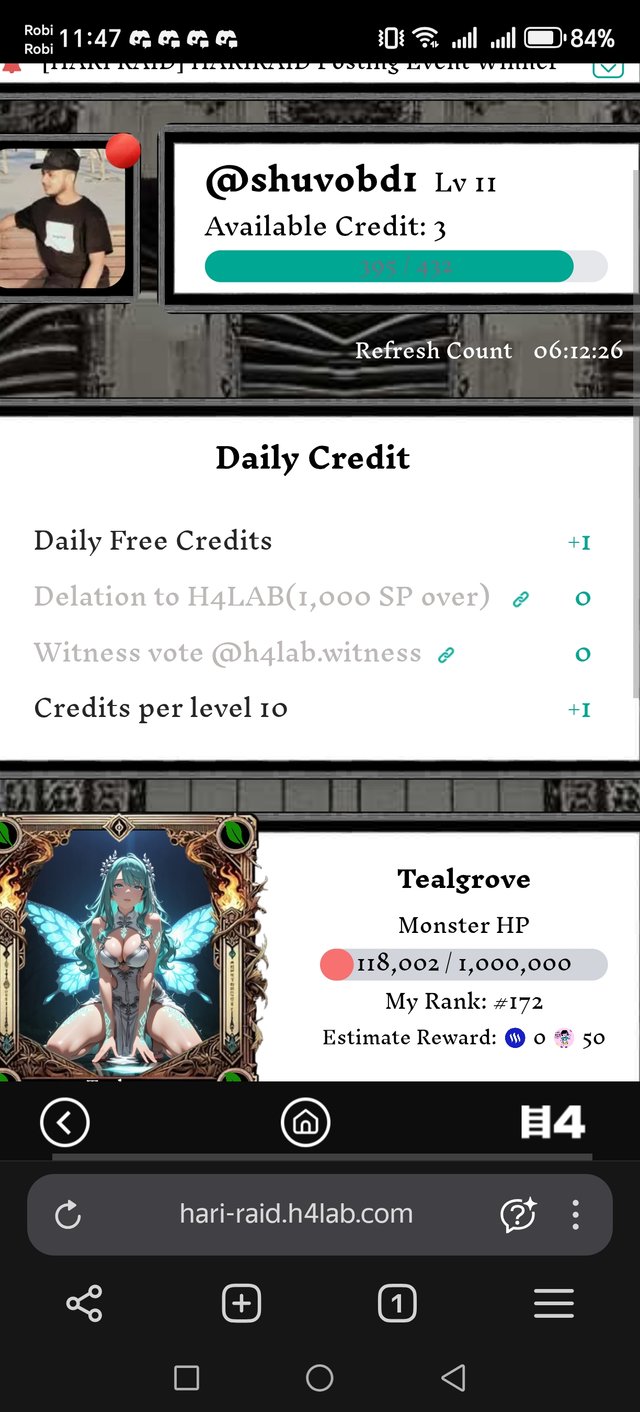Open the browser assistant icon
Image resolution: width=640 pixels, height=1412 pixels.
(x=517, y=1215)
